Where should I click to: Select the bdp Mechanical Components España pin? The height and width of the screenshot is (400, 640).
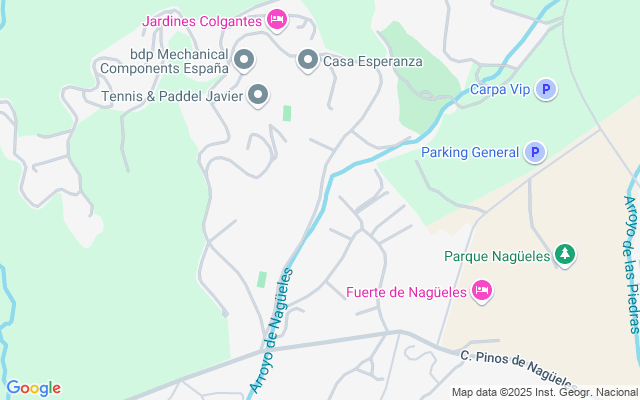(244, 62)
